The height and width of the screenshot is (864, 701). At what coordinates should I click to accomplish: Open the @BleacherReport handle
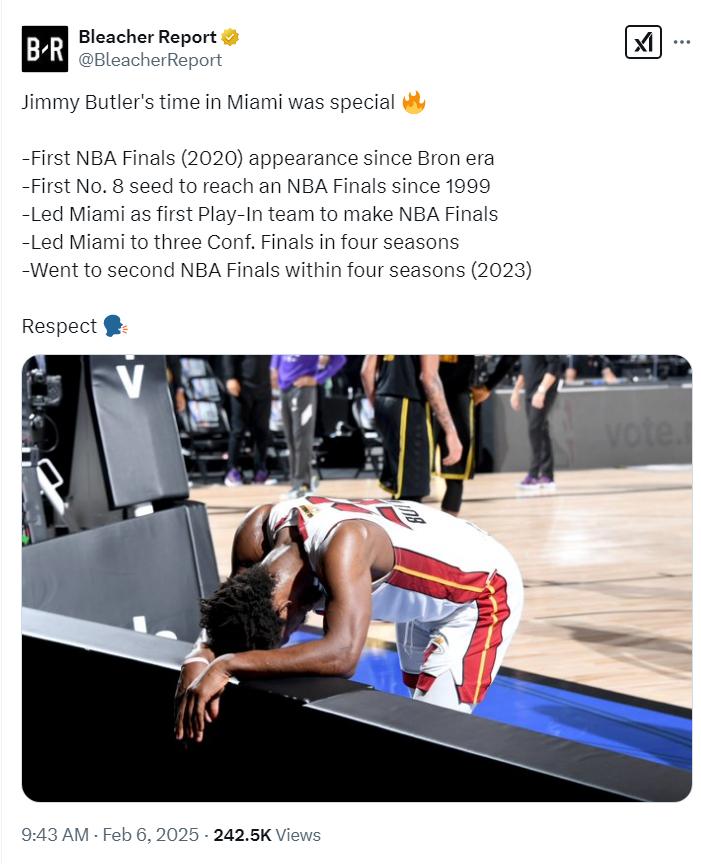pos(150,60)
